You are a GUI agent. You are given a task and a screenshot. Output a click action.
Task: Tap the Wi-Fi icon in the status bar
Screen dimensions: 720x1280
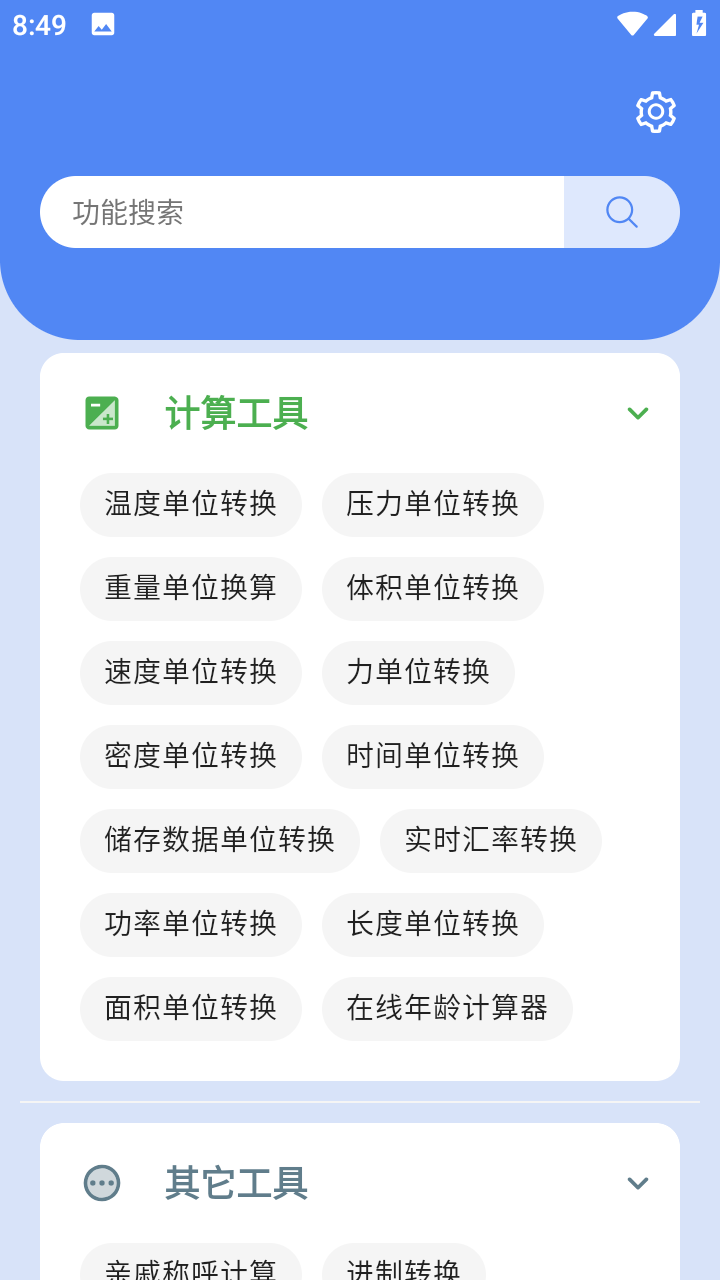(632, 24)
